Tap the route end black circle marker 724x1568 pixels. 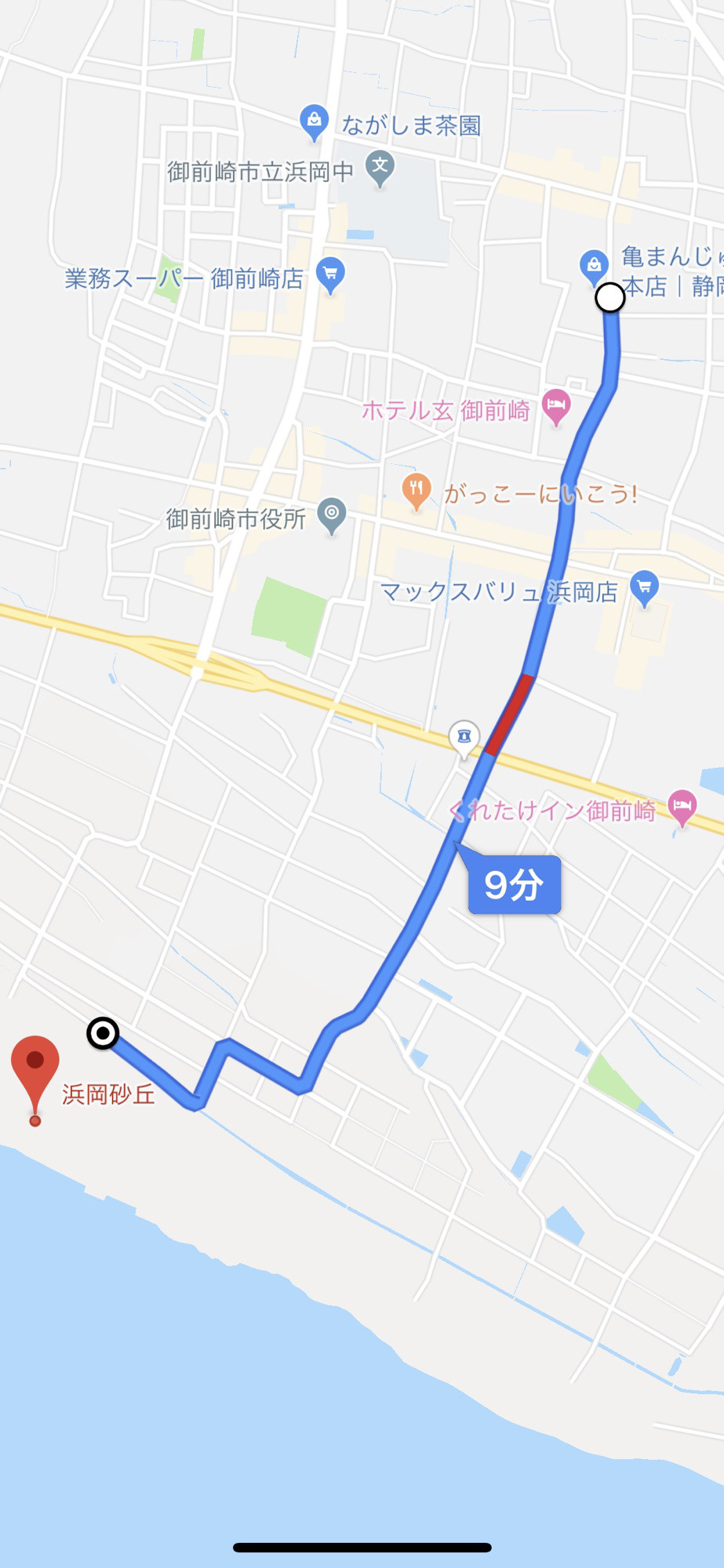click(103, 1033)
